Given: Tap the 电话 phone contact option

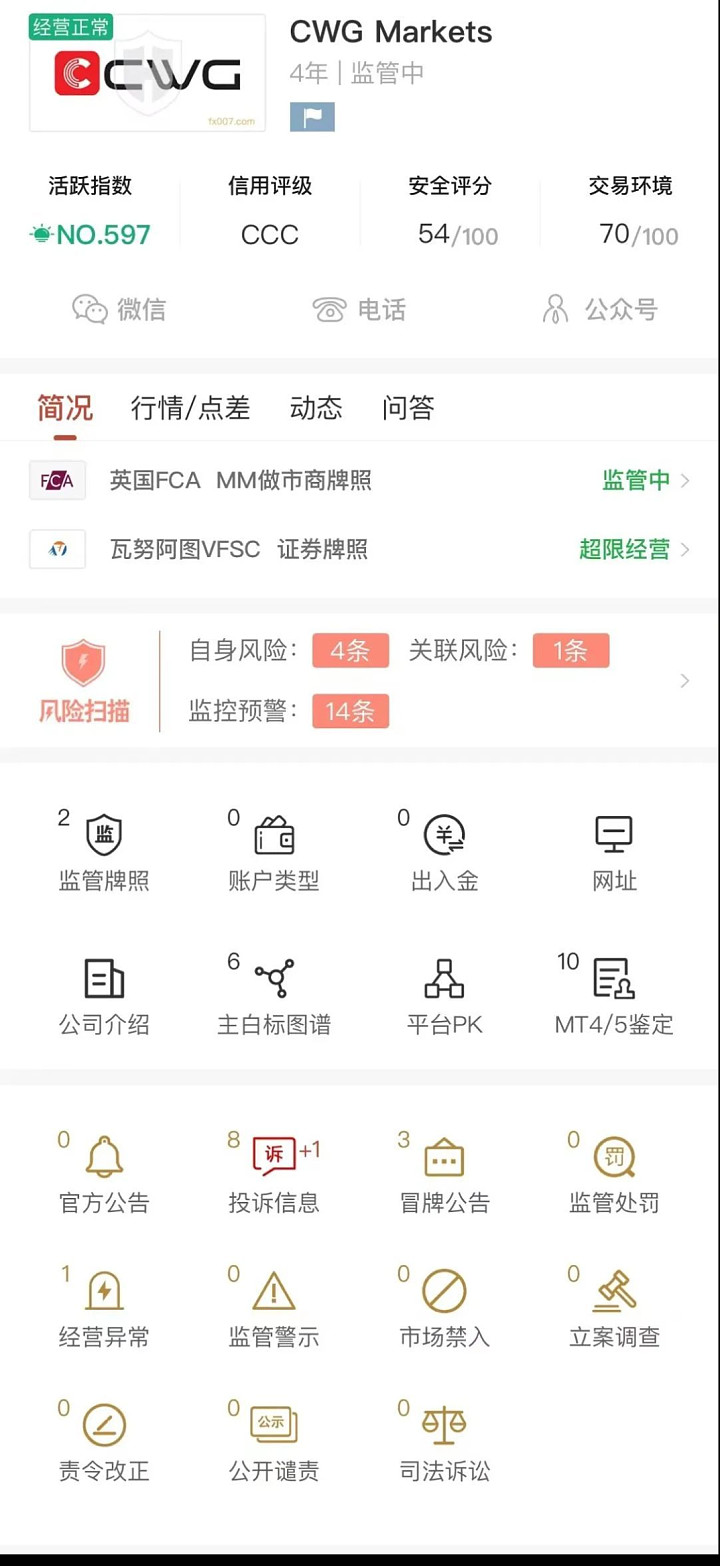Looking at the screenshot, I should tap(360, 309).
